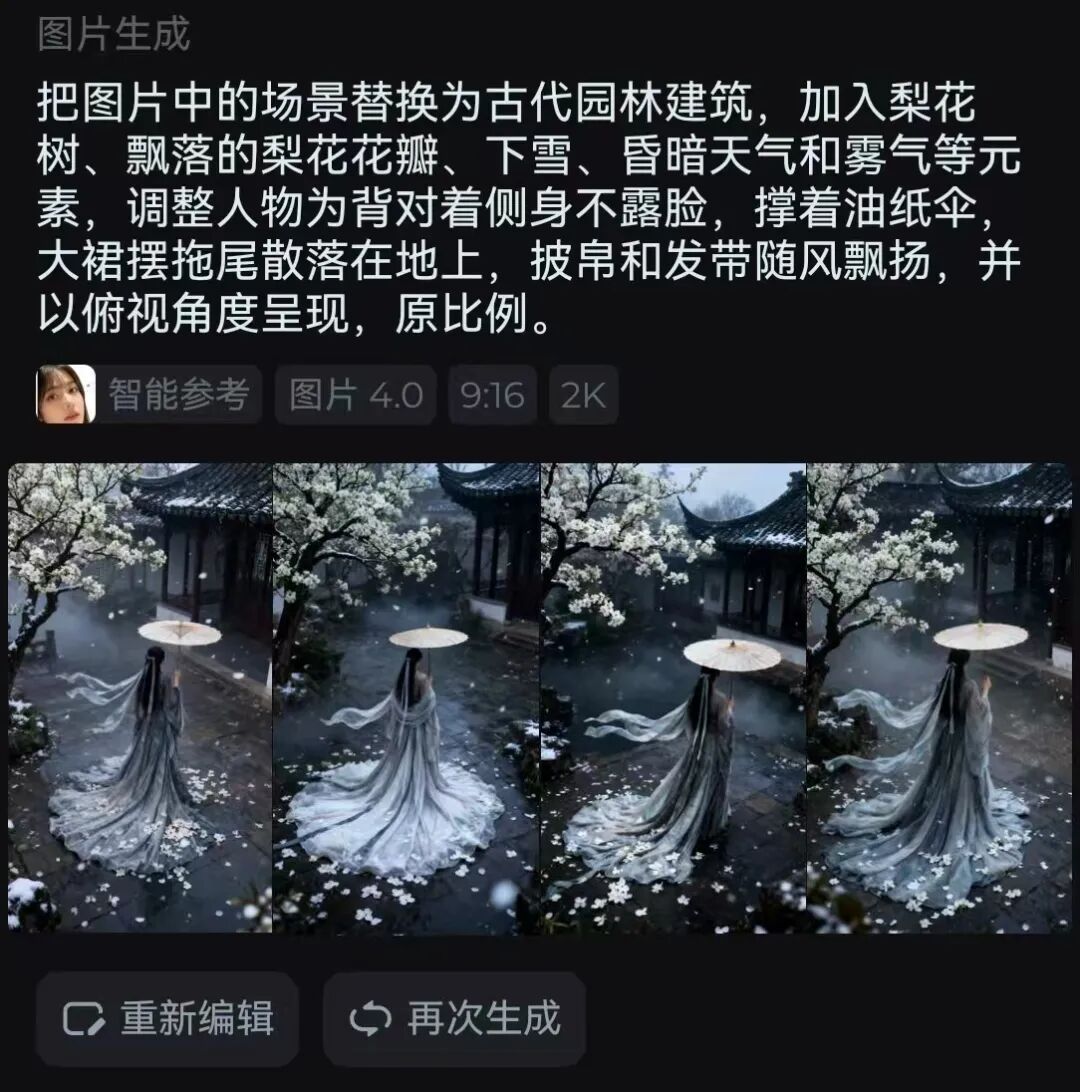Open the third generated image
Viewport: 1080px width, 1092px height.
pos(673,698)
